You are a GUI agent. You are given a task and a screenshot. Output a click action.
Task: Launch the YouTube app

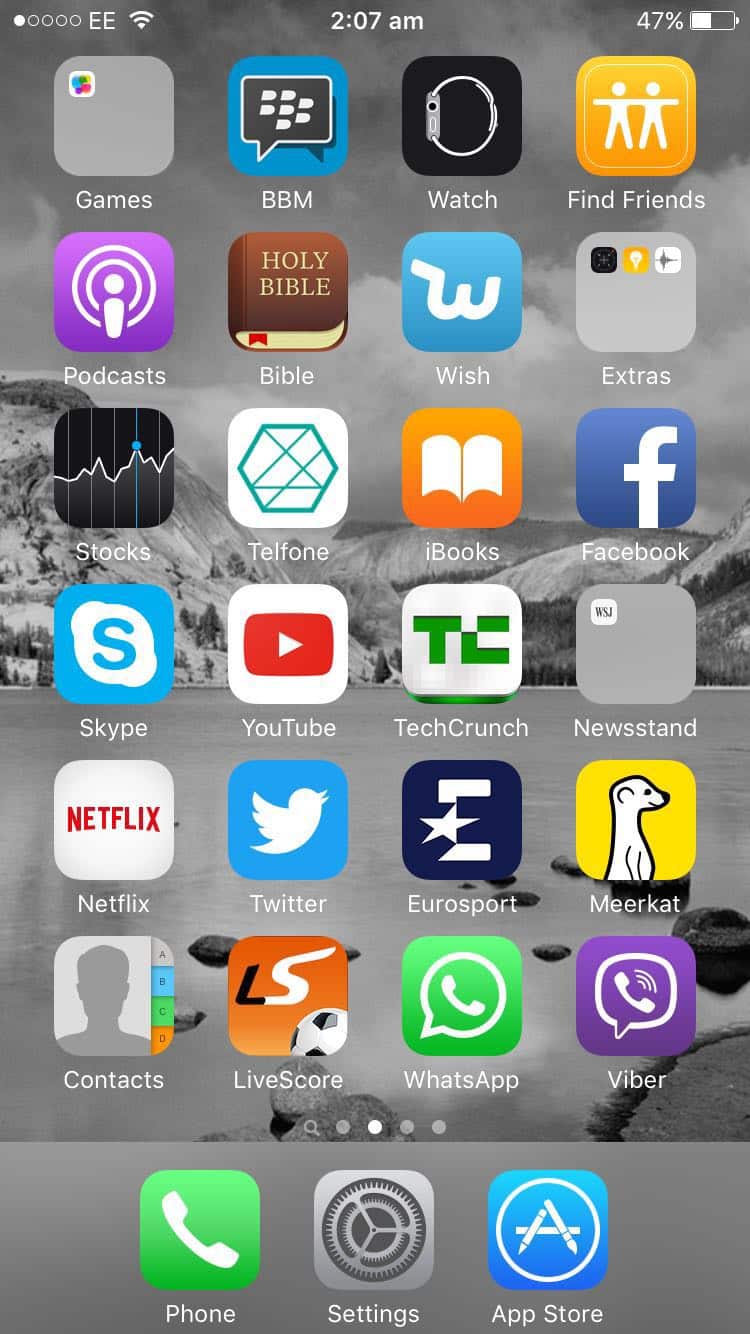pos(288,644)
